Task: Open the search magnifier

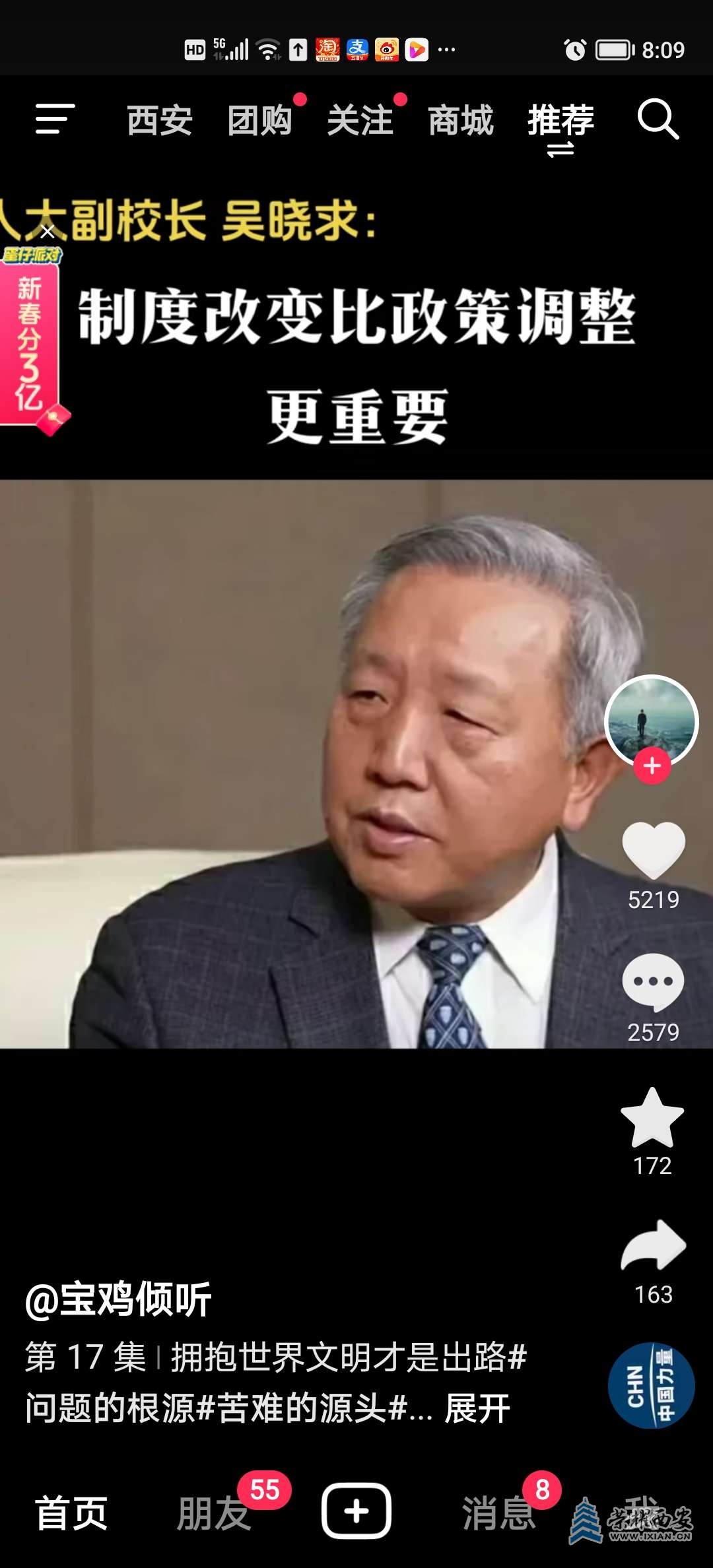Action: point(658,119)
